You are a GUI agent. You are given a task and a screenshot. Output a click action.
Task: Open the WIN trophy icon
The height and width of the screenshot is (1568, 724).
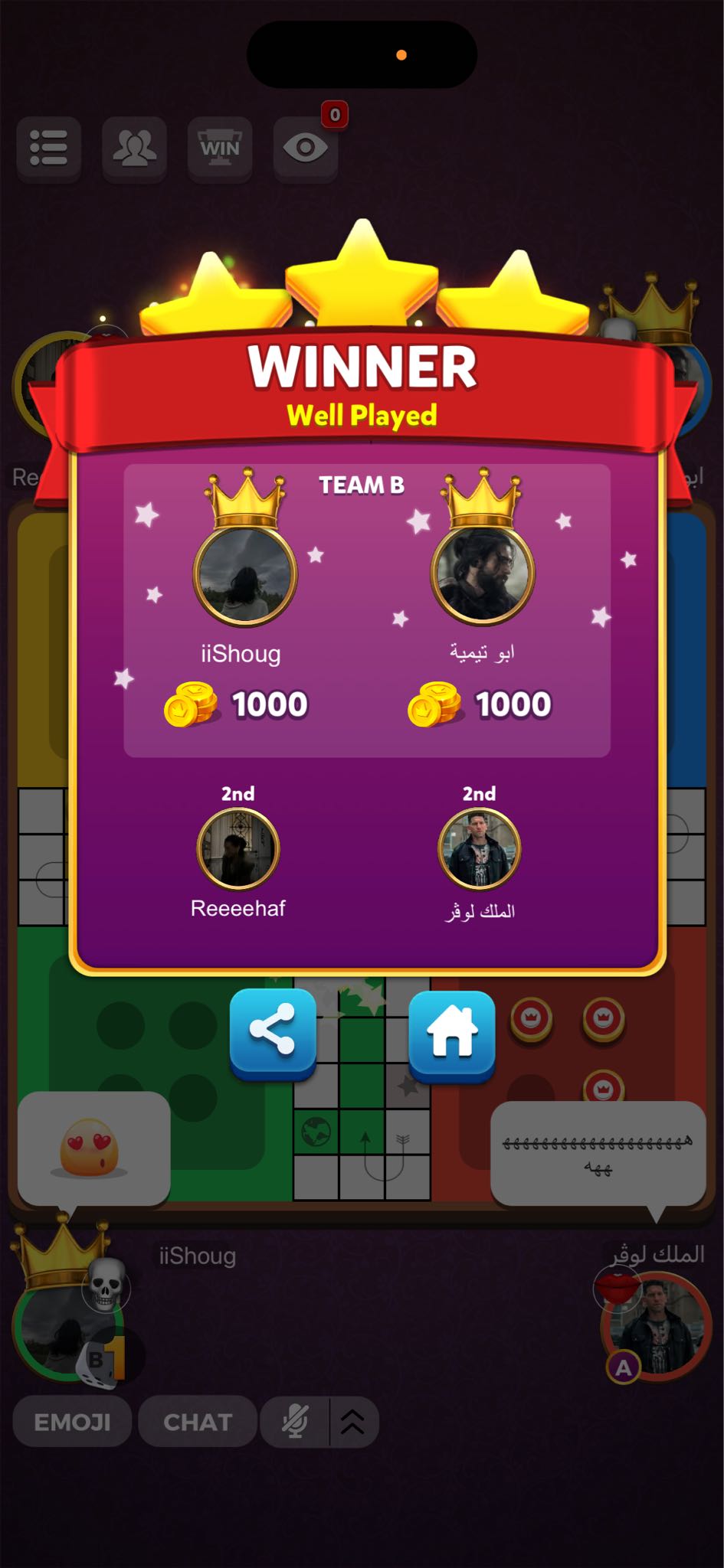click(x=220, y=148)
